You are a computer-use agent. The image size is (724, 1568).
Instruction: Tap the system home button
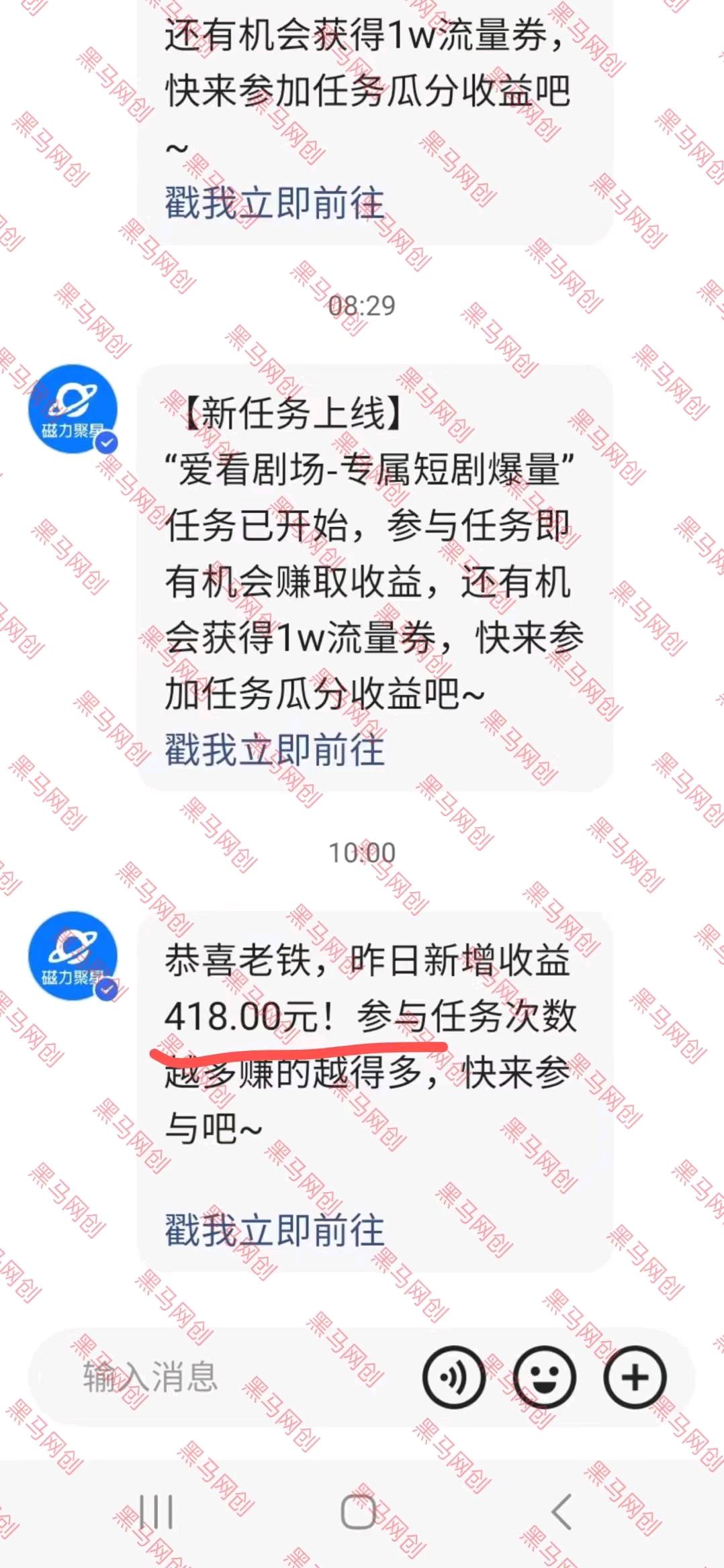(x=358, y=1512)
